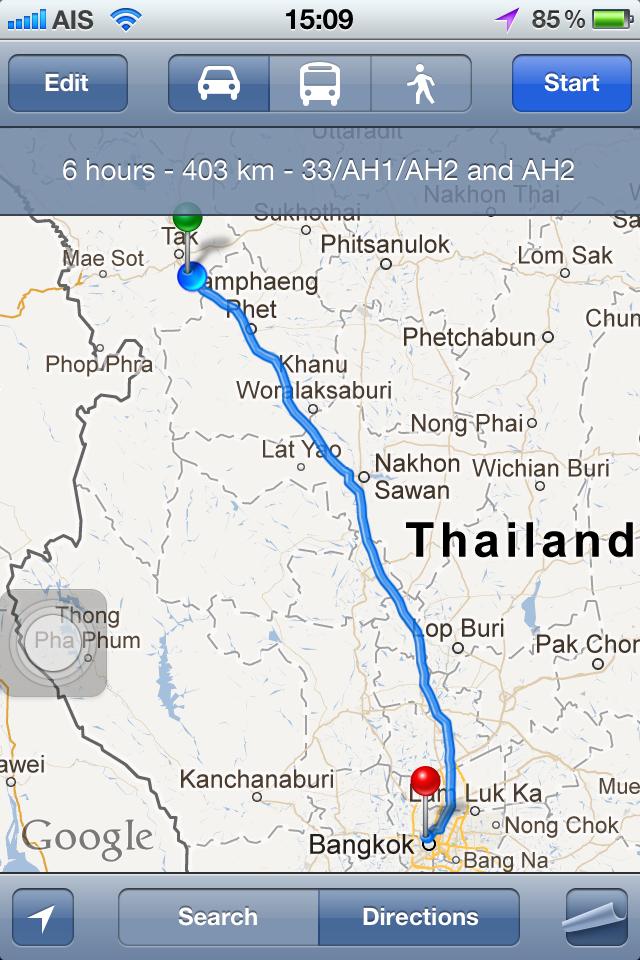Tap the Edit button

(x=67, y=83)
